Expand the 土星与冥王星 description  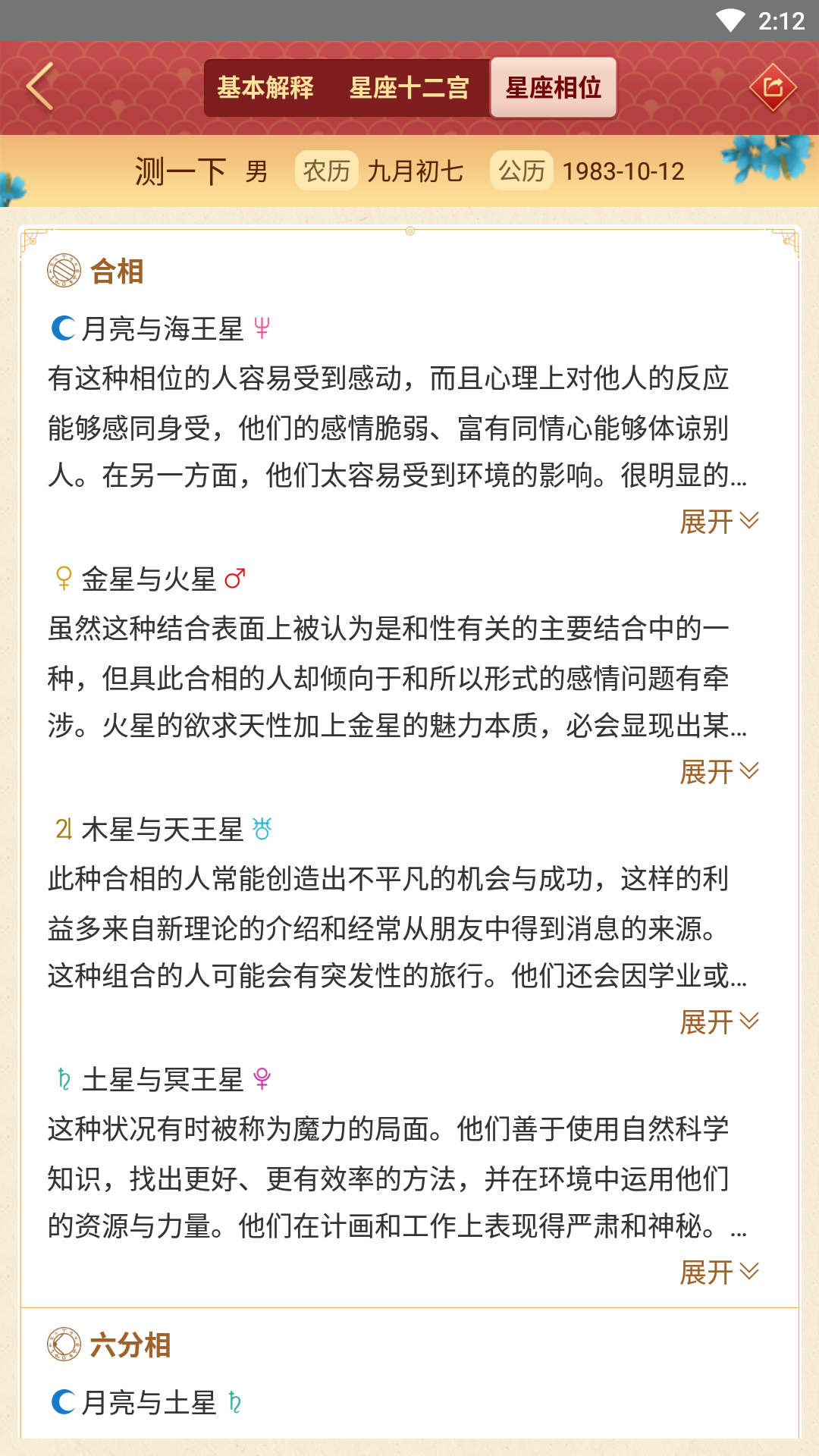718,1272
